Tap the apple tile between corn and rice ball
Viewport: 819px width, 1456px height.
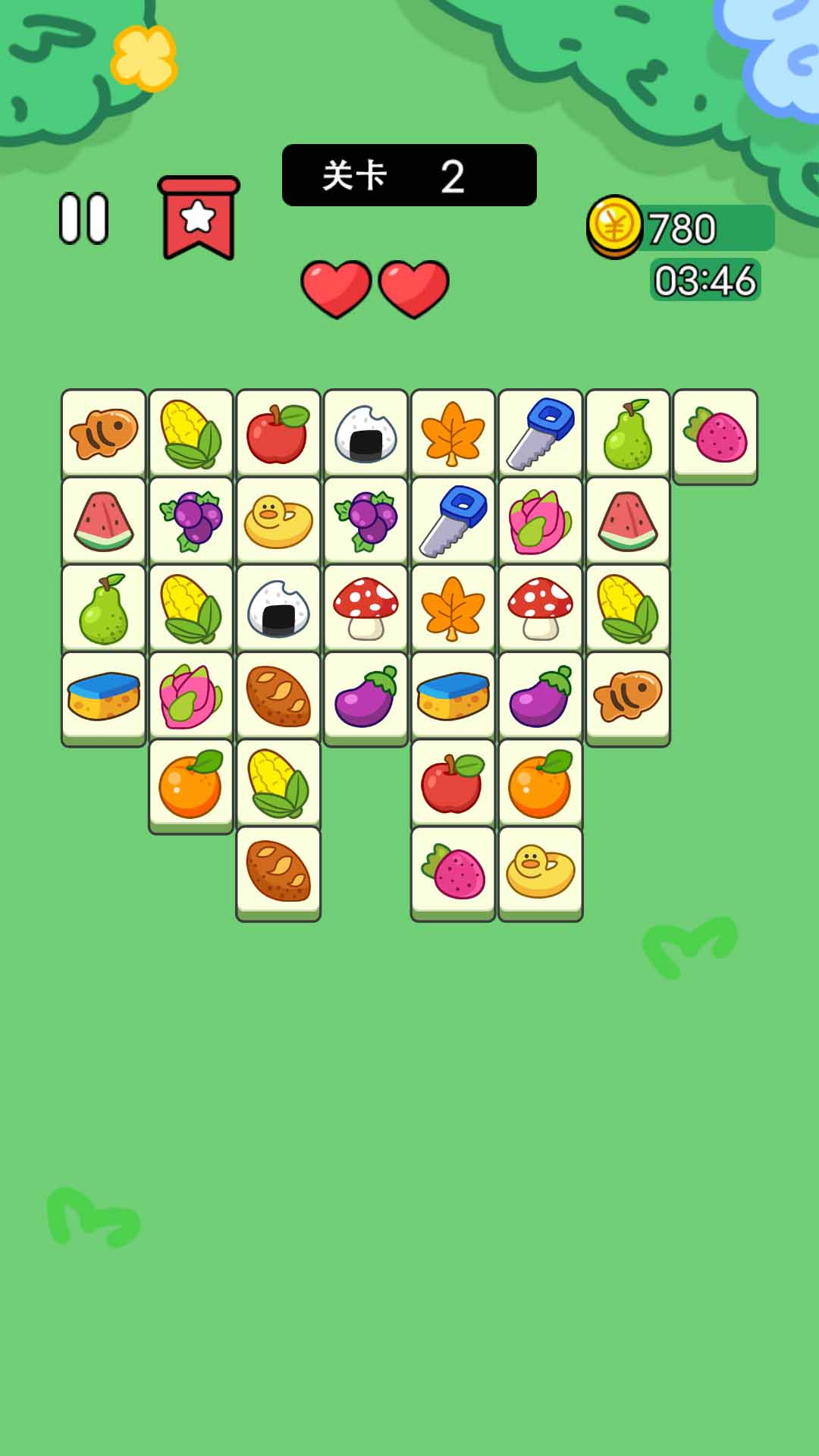click(278, 435)
